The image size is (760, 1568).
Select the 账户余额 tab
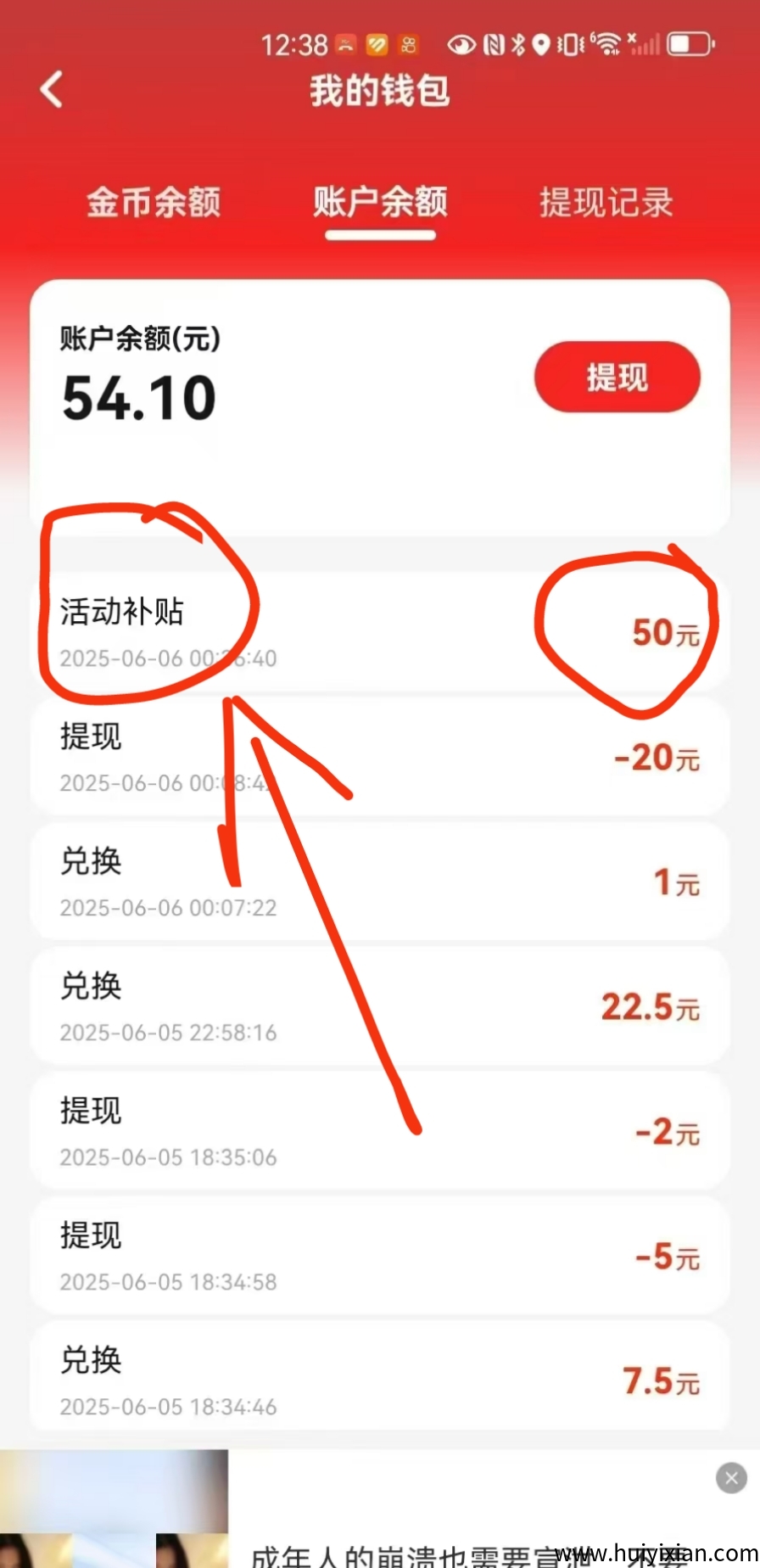(379, 204)
